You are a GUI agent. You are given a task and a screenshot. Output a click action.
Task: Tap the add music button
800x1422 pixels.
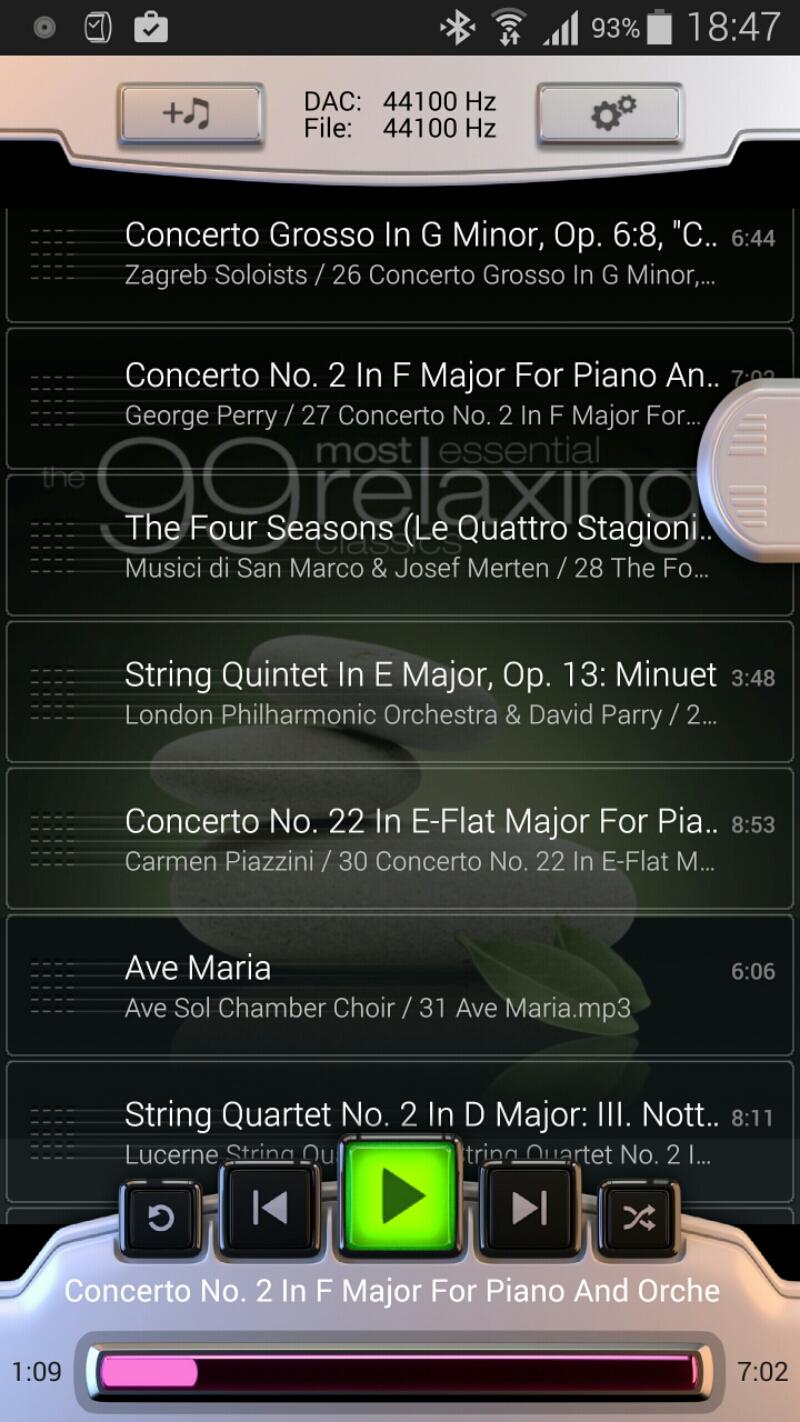point(190,115)
